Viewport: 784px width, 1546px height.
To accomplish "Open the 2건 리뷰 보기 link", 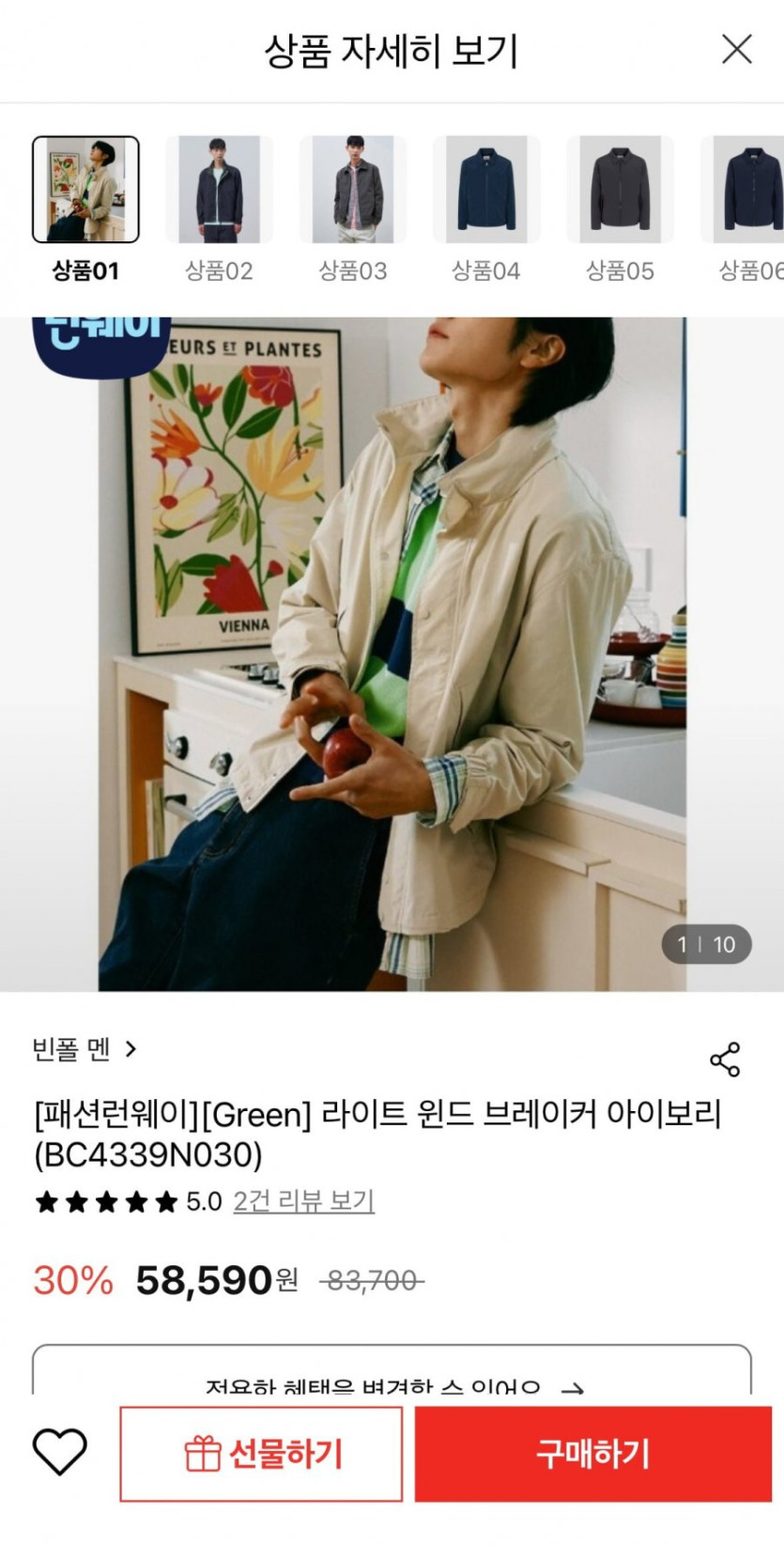I will point(303,1200).
